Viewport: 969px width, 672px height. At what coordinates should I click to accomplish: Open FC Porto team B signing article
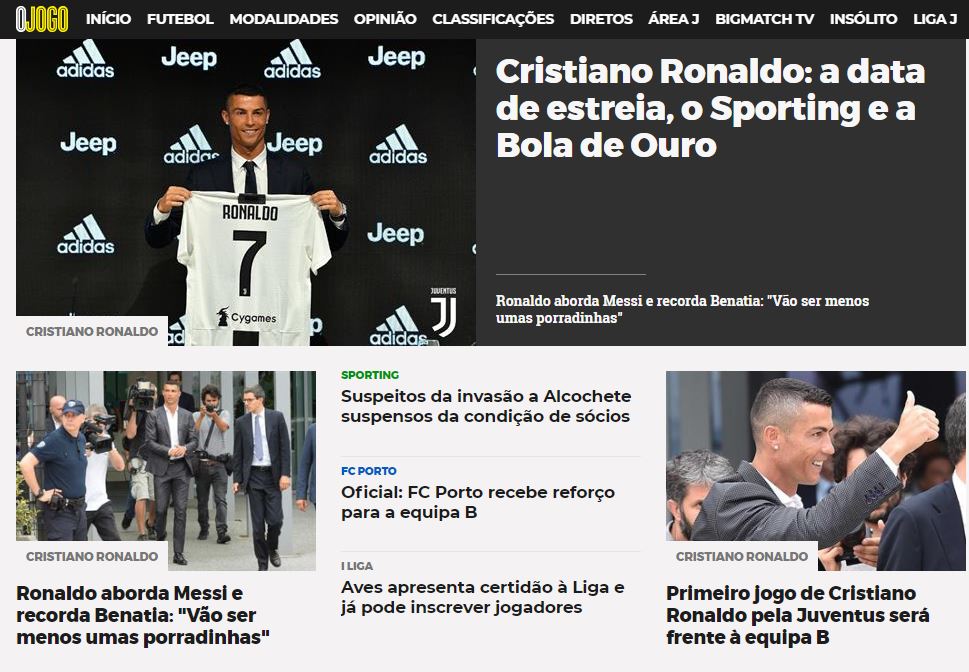[x=478, y=502]
